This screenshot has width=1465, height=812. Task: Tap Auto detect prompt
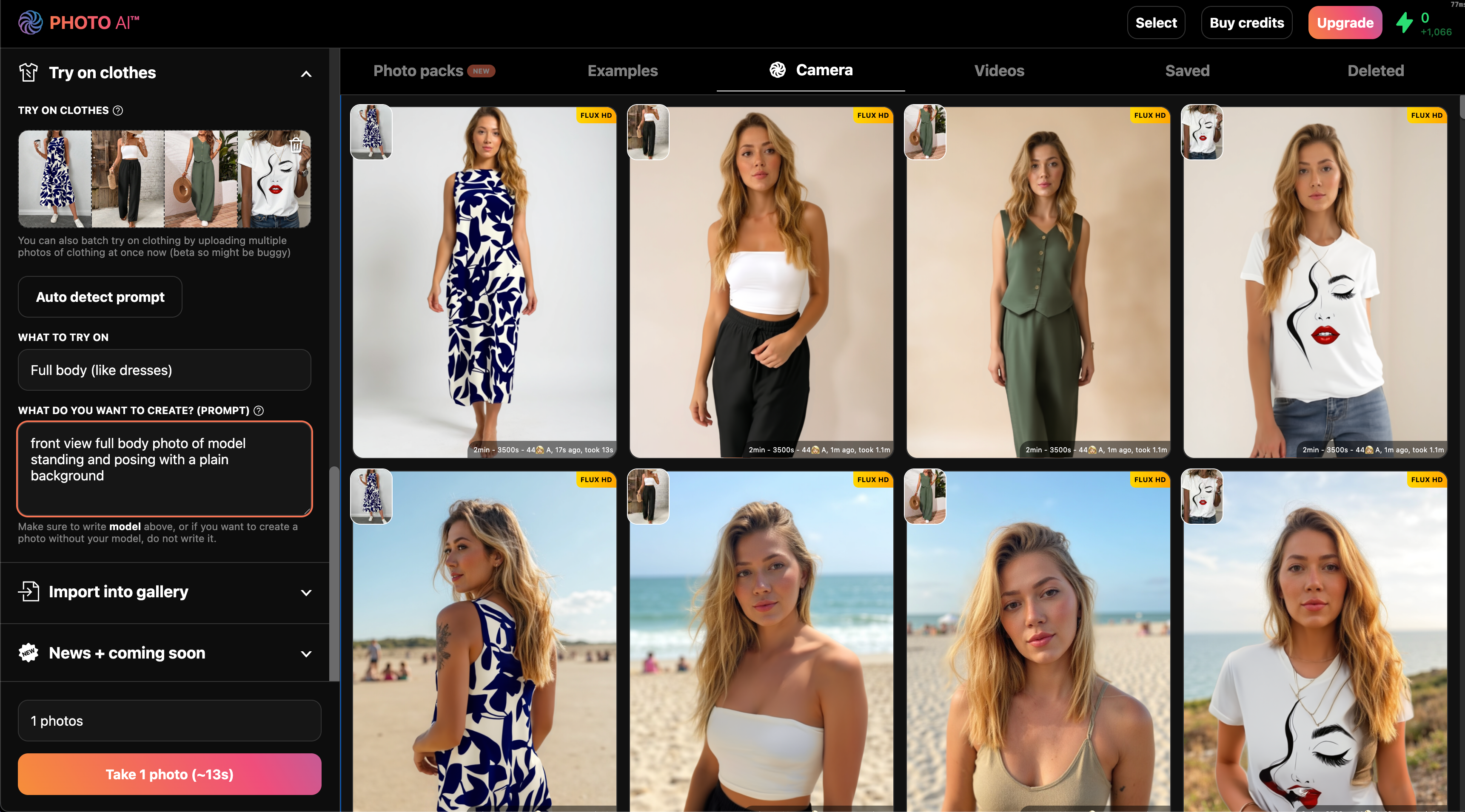(x=100, y=297)
